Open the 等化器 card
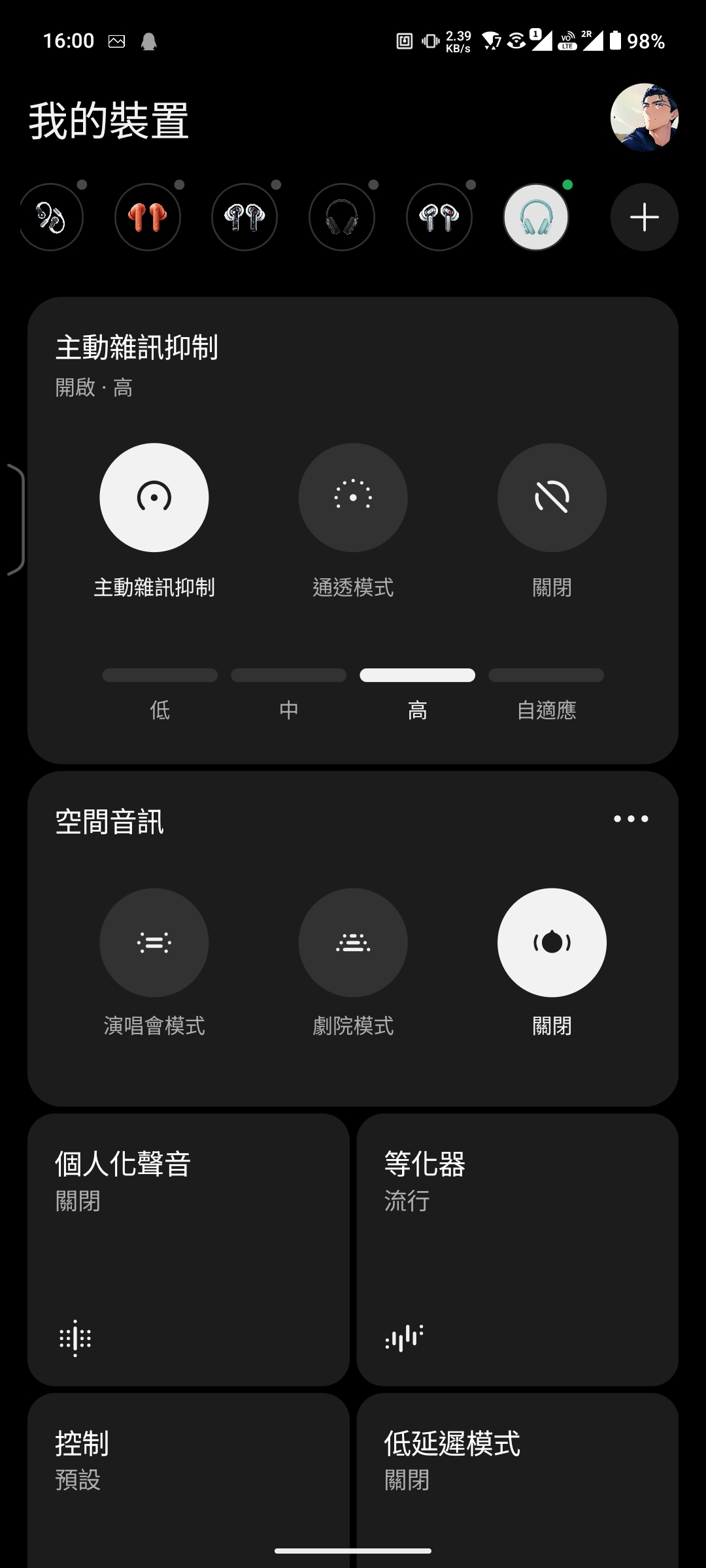This screenshot has width=706, height=1568. (517, 1249)
